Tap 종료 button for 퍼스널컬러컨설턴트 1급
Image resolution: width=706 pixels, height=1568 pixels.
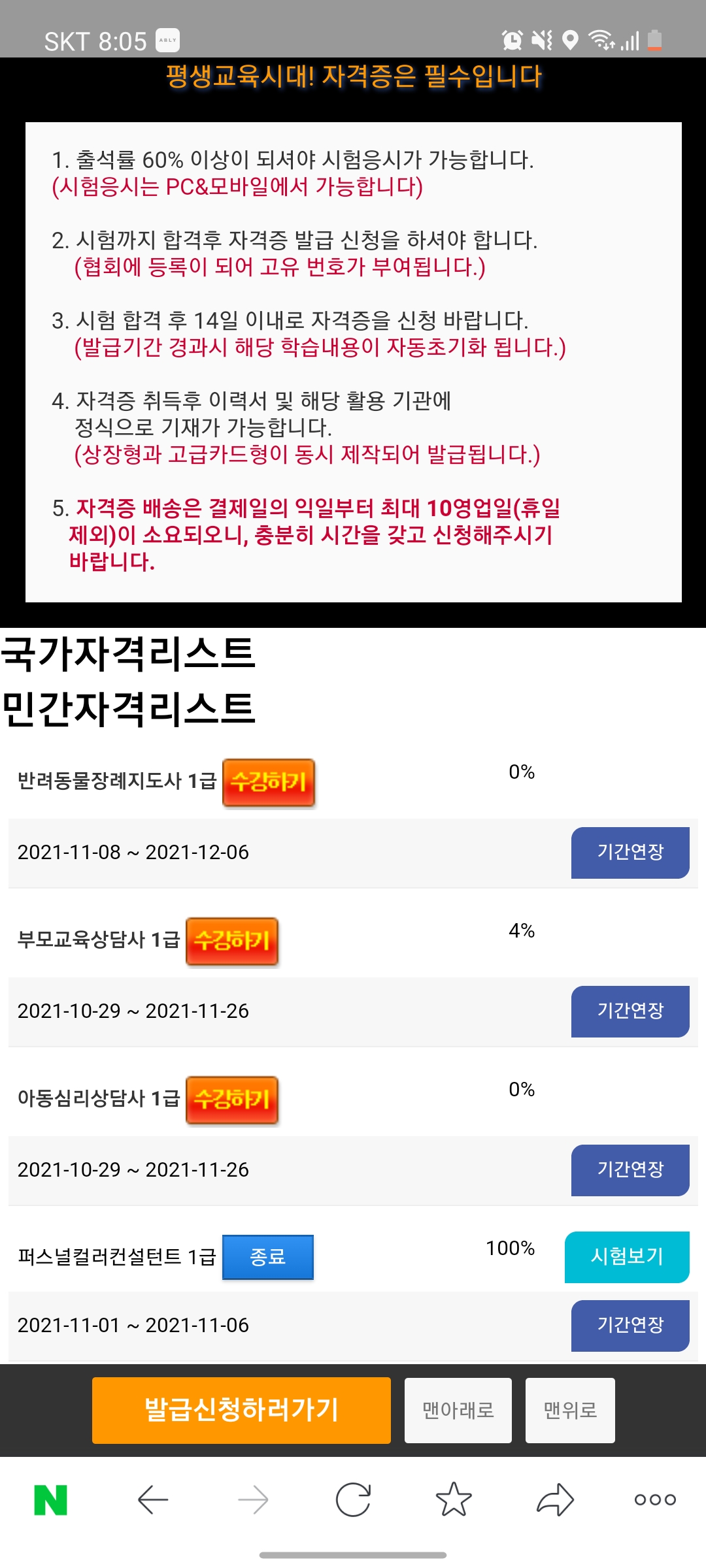coord(268,1257)
